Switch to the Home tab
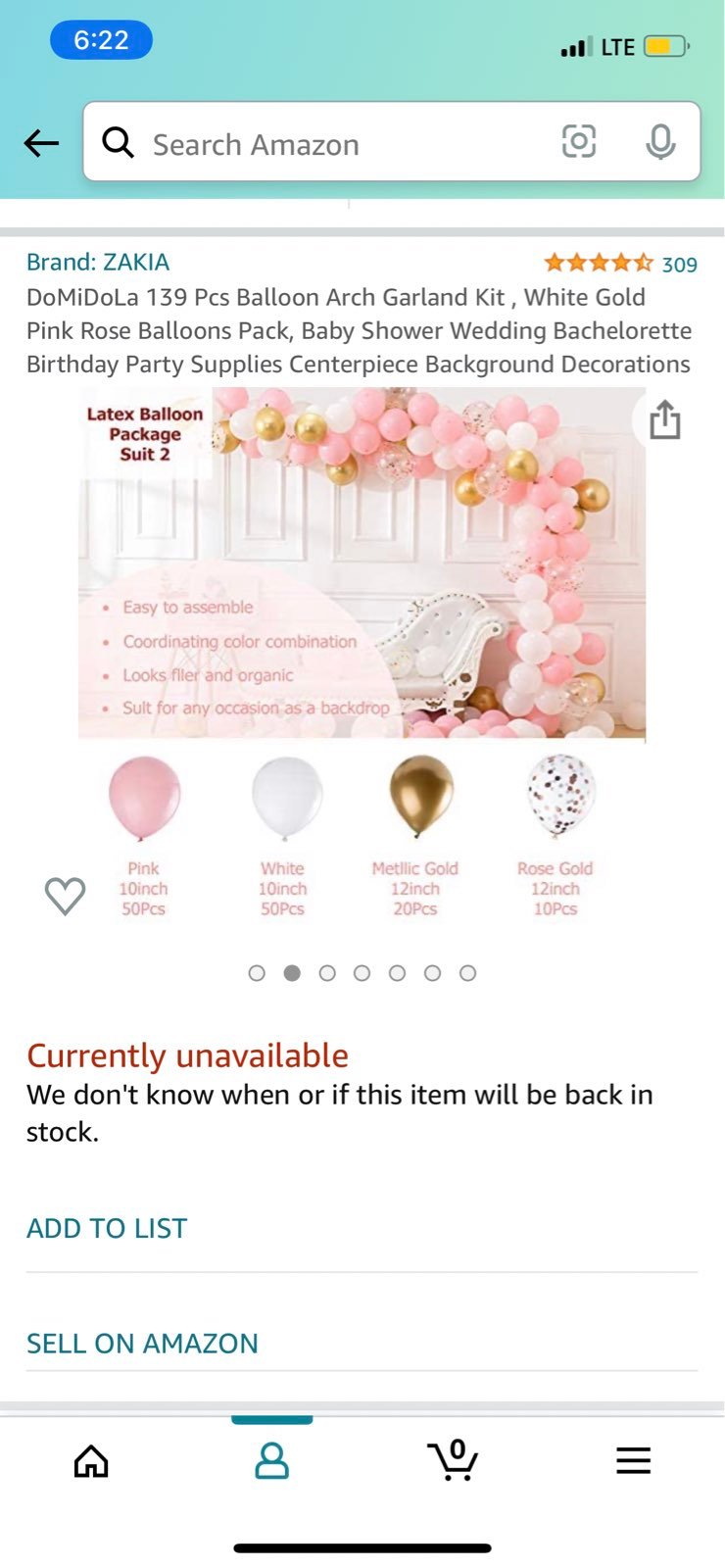The image size is (725, 1568). pyautogui.click(x=91, y=1460)
